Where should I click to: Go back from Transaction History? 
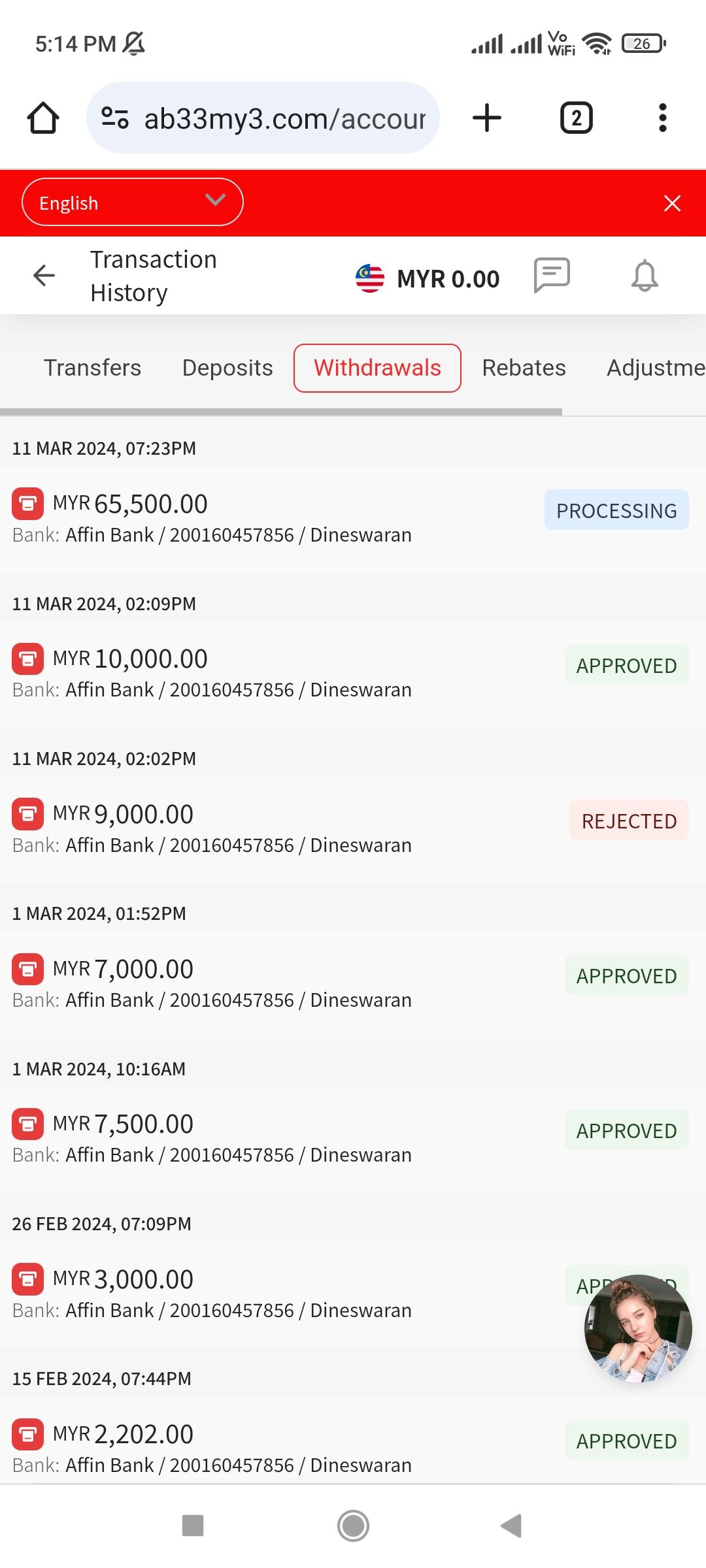click(44, 275)
